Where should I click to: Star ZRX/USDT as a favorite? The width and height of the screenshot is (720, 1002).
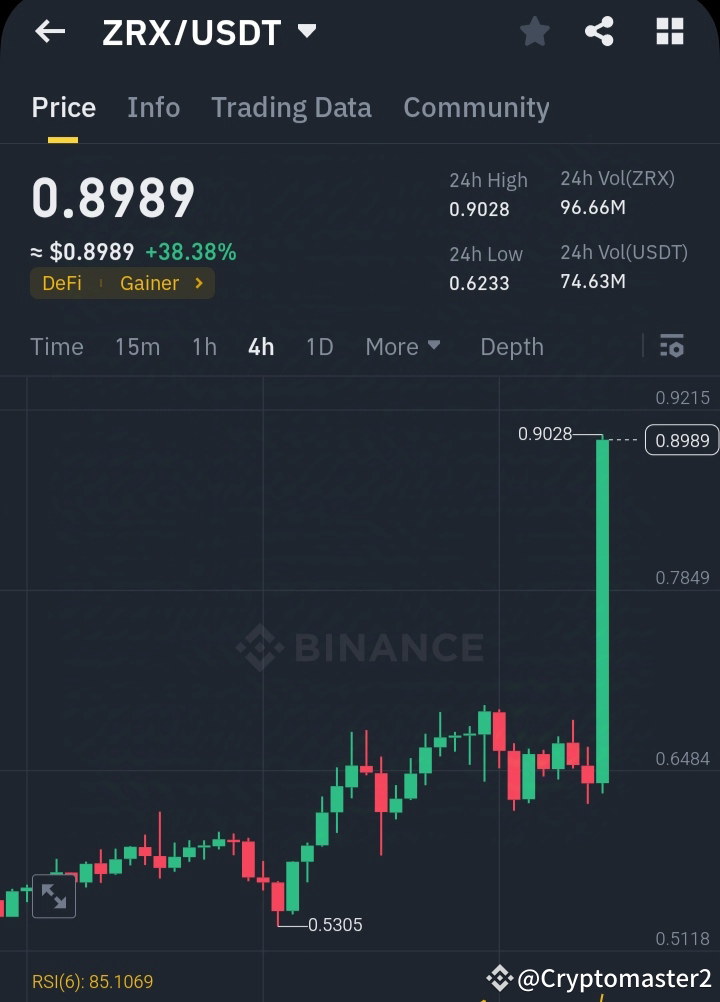point(534,31)
